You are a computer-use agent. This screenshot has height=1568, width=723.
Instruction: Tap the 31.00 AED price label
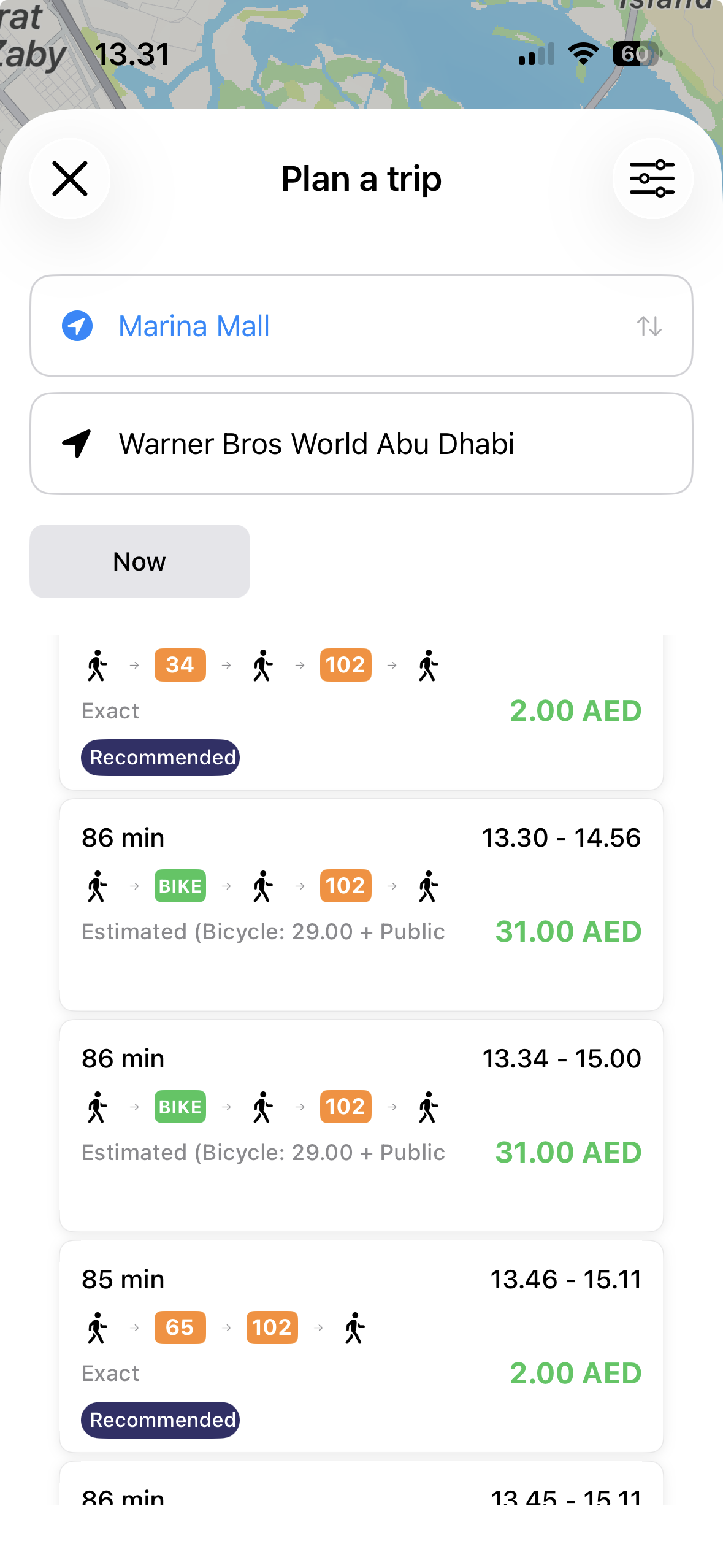[x=568, y=931]
